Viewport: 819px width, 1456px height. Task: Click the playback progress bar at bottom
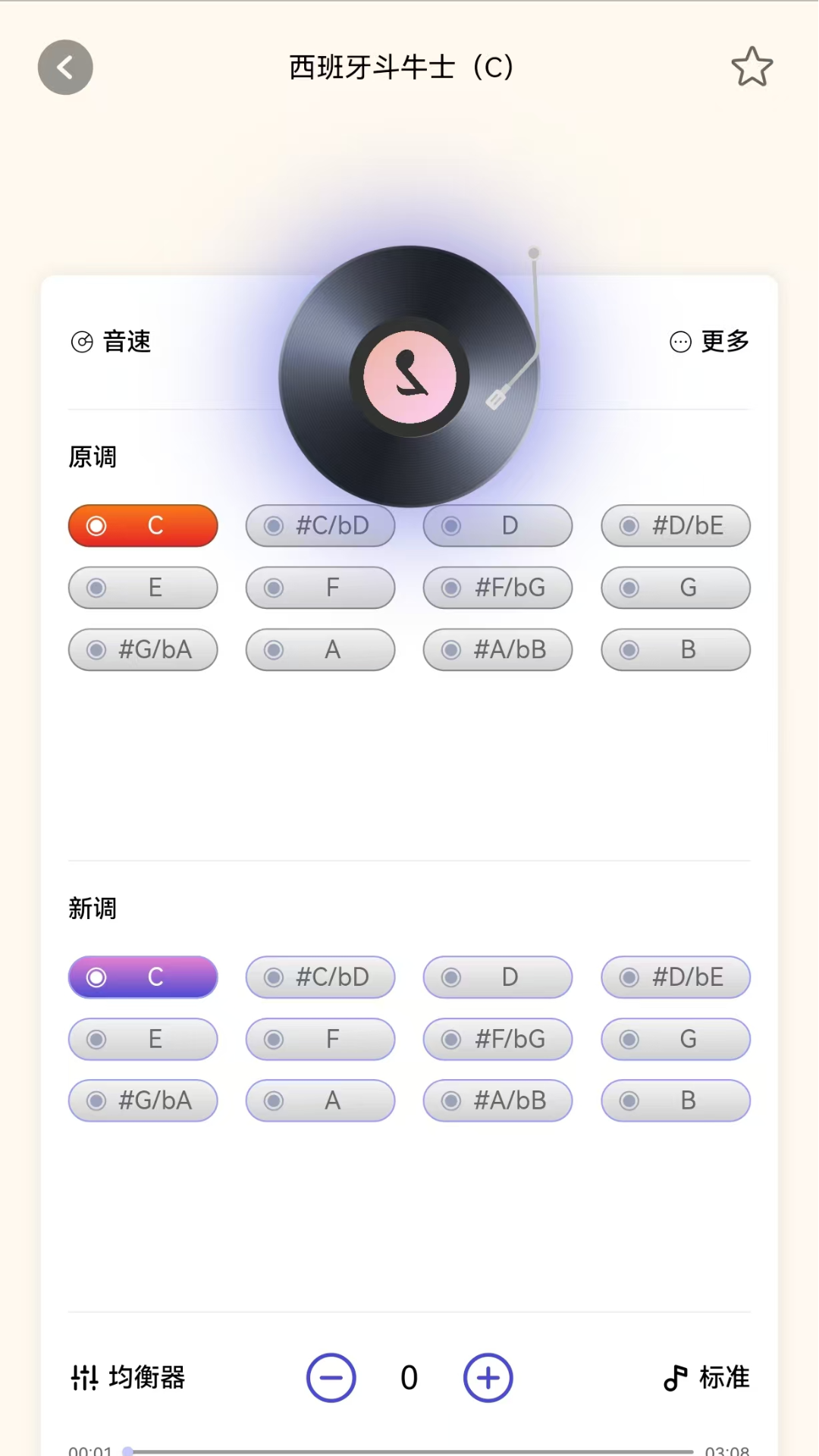pos(409,1446)
